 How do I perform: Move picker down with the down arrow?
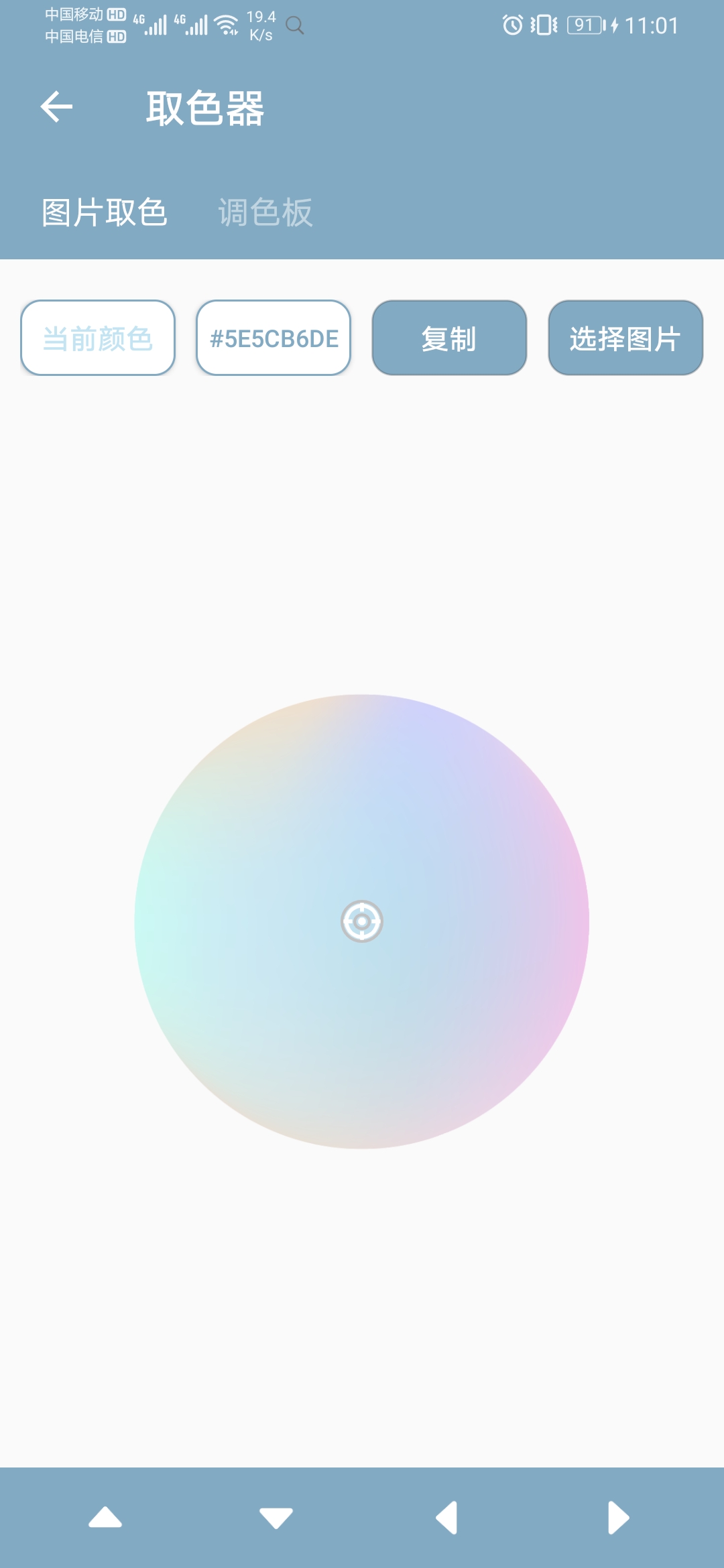[x=276, y=1517]
